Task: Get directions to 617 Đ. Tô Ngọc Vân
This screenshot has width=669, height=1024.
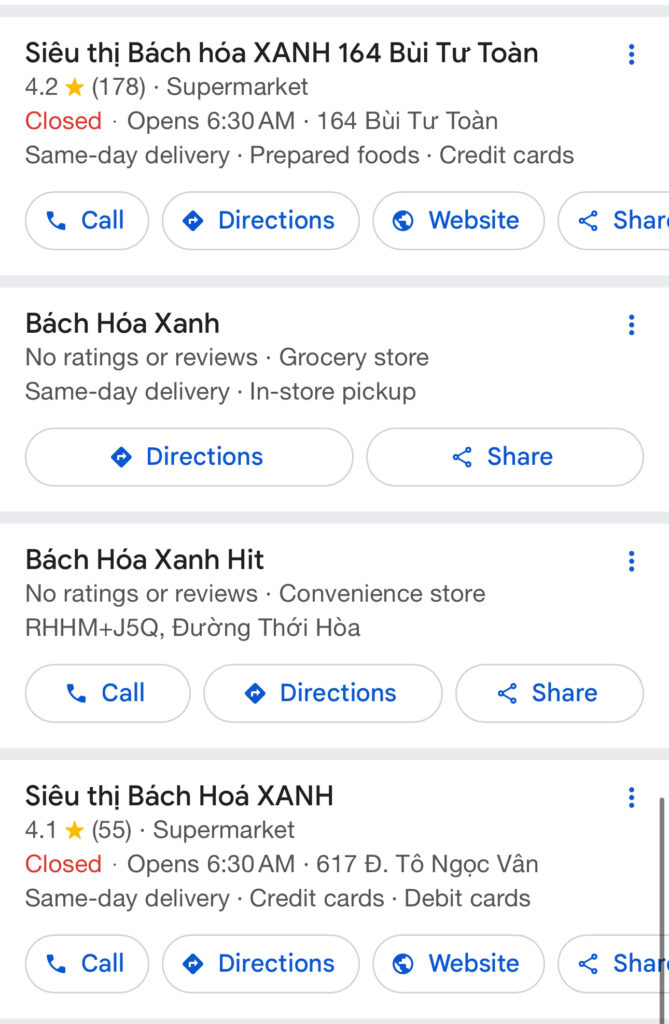Action: pos(260,963)
